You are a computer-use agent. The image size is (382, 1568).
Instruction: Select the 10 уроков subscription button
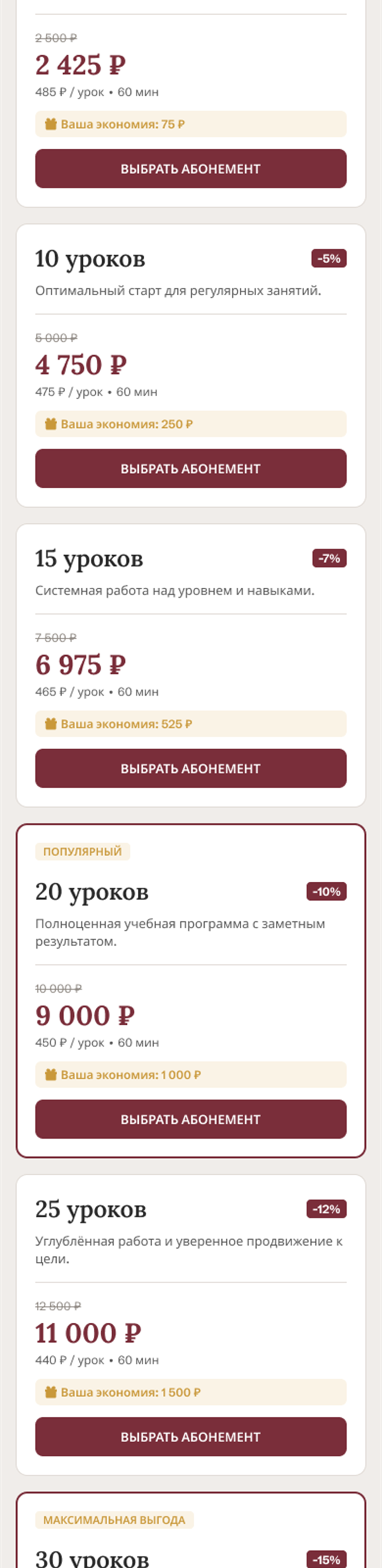point(191,469)
